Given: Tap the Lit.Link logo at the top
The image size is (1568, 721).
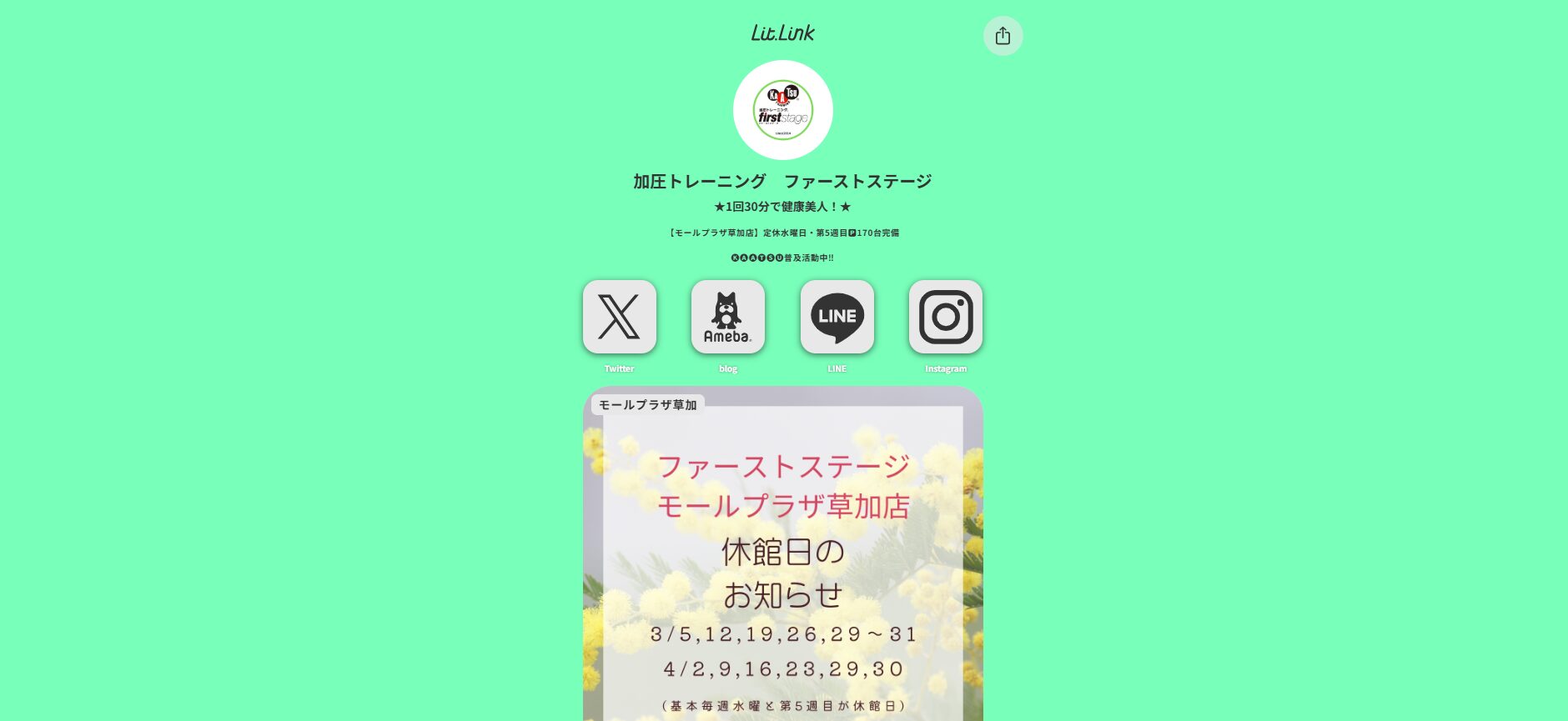Looking at the screenshot, I should click(x=782, y=33).
